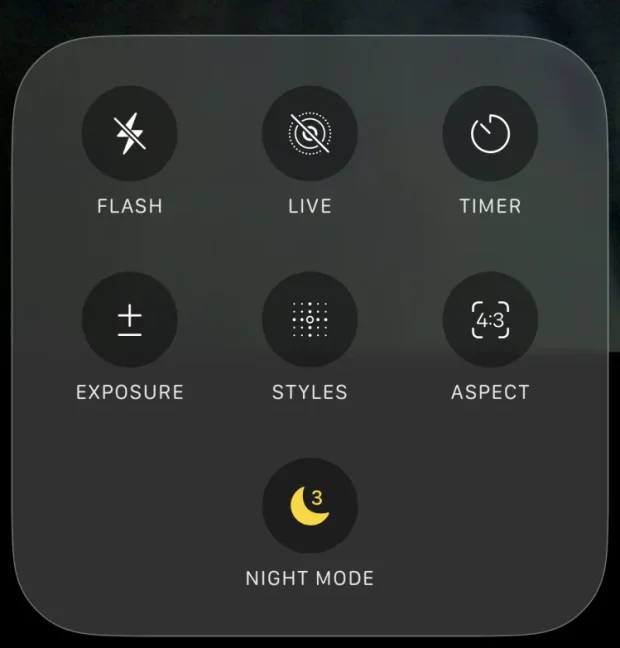
Task: Enable Live Photo capture
Action: tap(310, 133)
